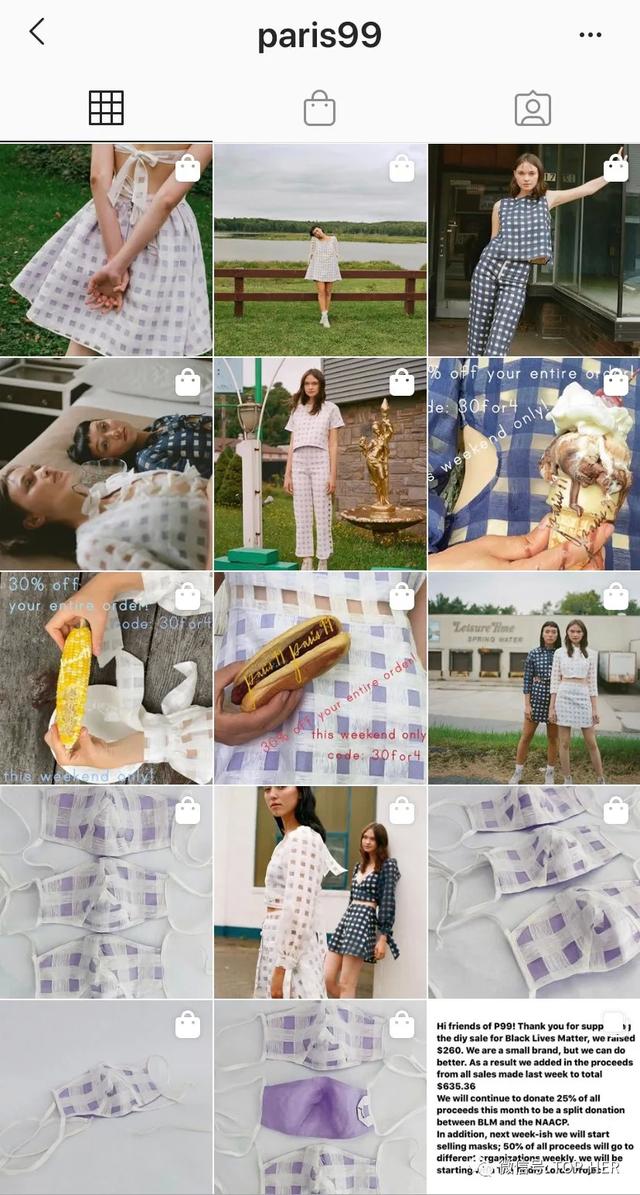640x1195 pixels.
Task: Open the lakeside fence dress post
Action: click(320, 250)
